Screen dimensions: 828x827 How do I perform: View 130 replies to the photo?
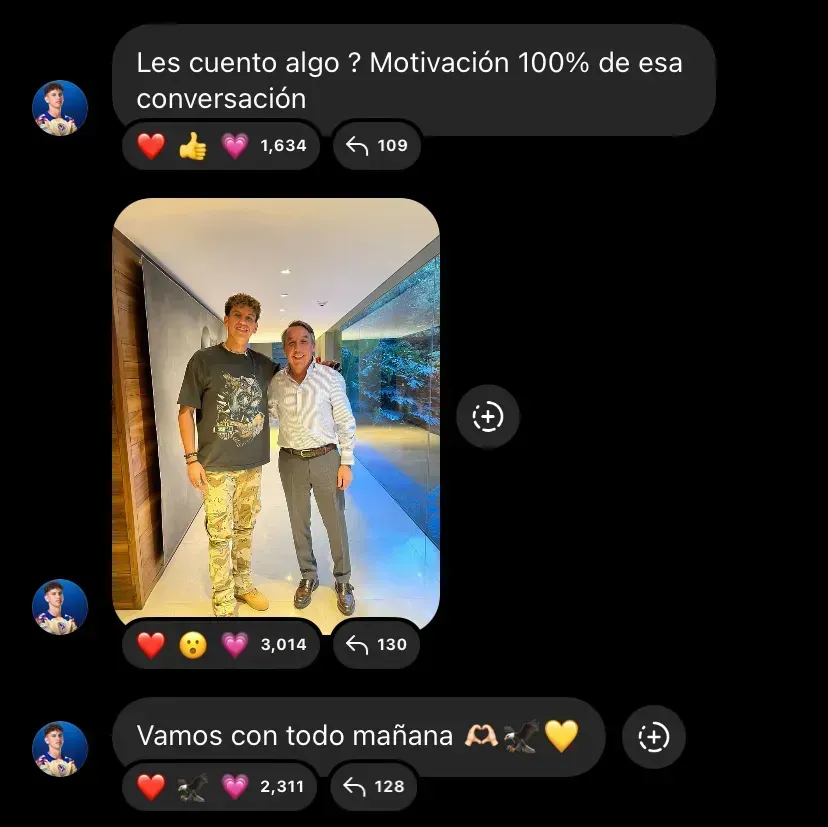[376, 645]
